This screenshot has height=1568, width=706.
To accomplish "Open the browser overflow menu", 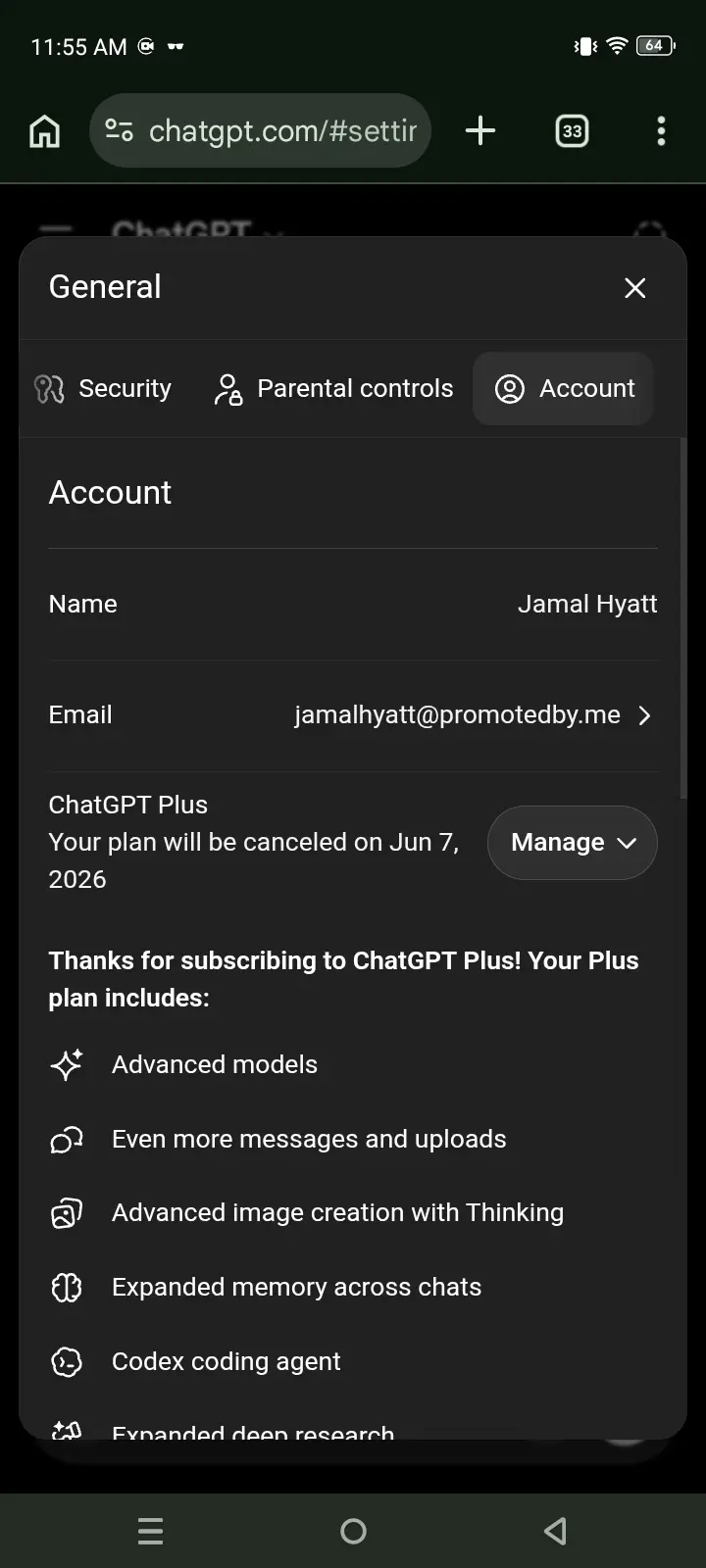I will pos(662,130).
